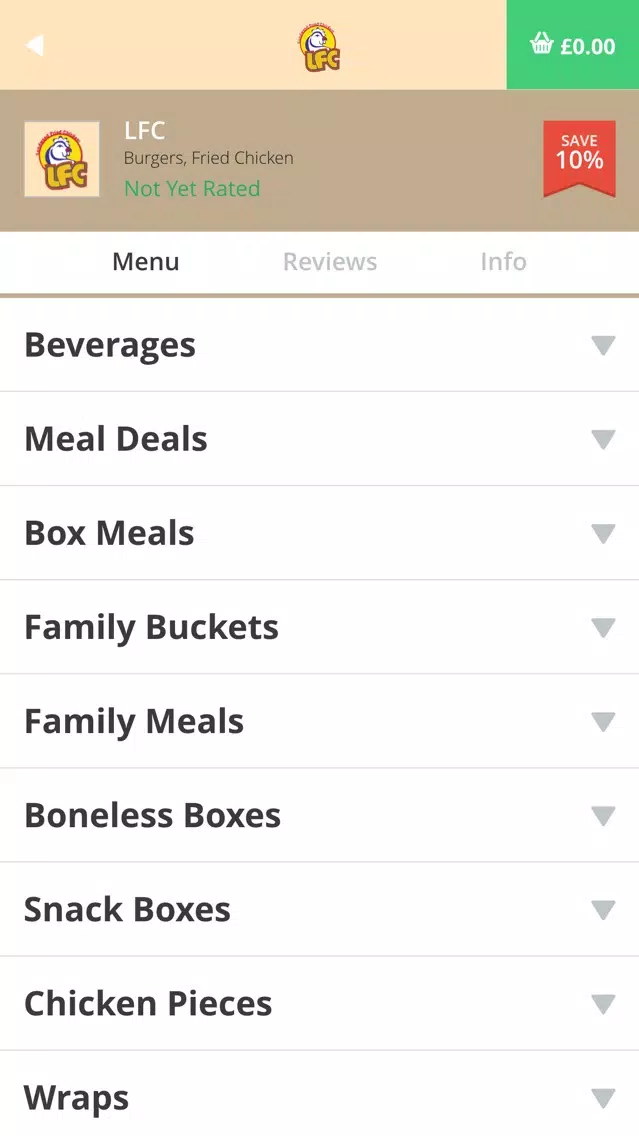Open the basket showing £0.00
Screen dimensions: 639x1136
(x=572, y=45)
